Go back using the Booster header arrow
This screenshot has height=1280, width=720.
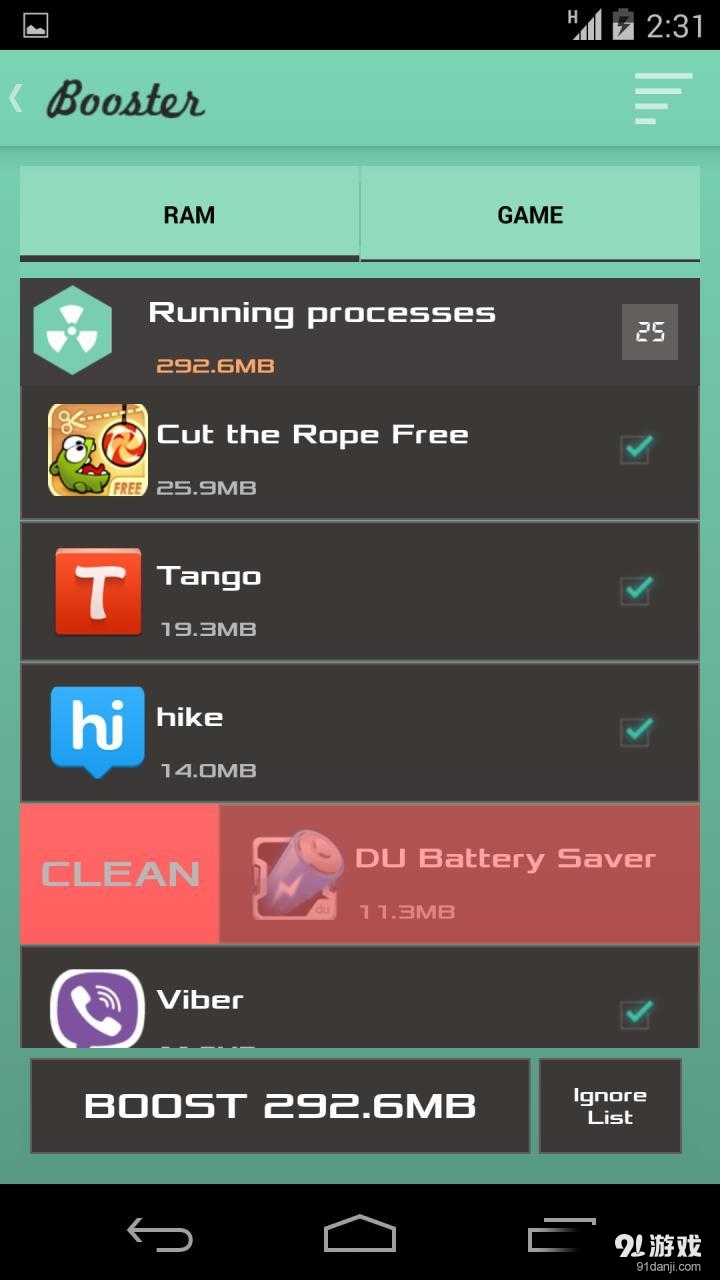click(x=17, y=98)
